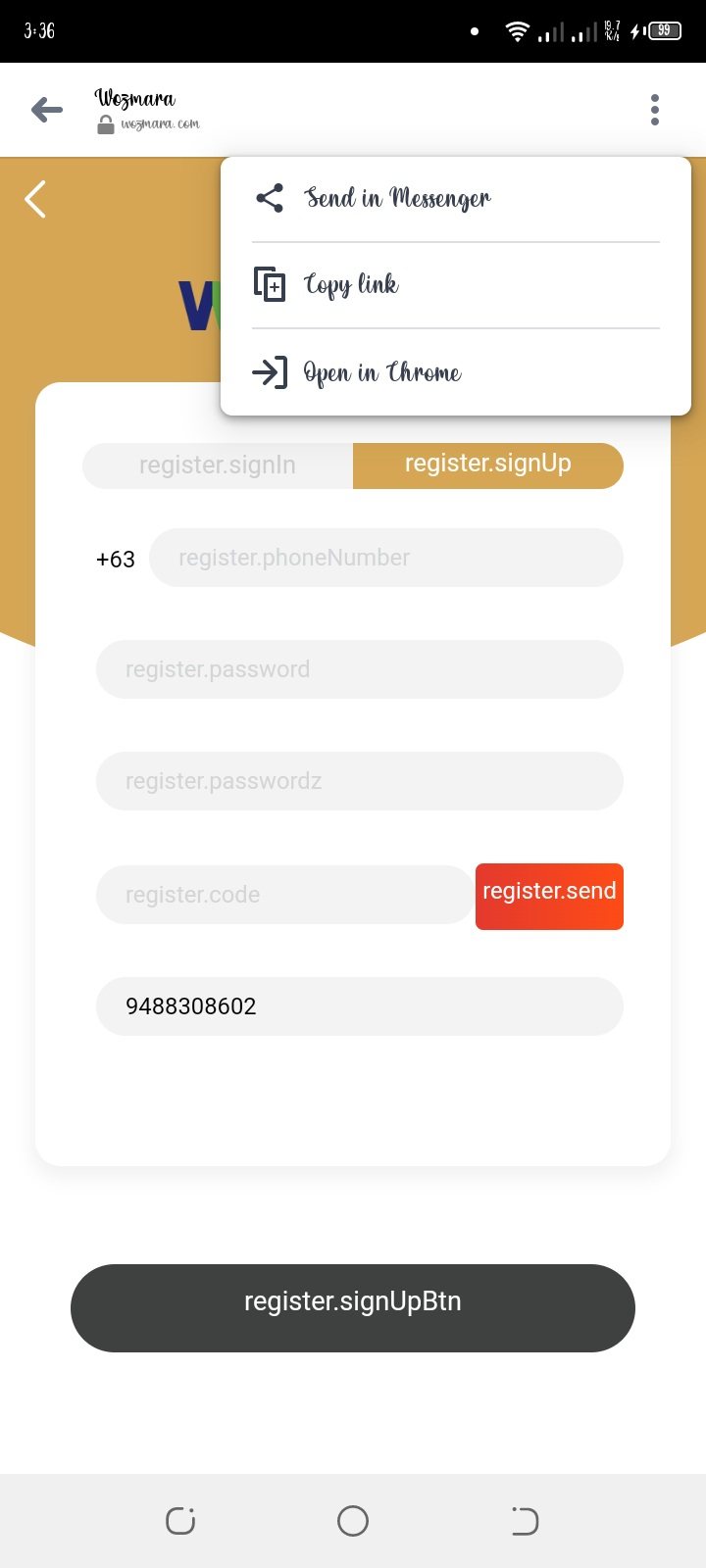The image size is (706, 1568).
Task: Focus the register.code field
Action: 284,894
